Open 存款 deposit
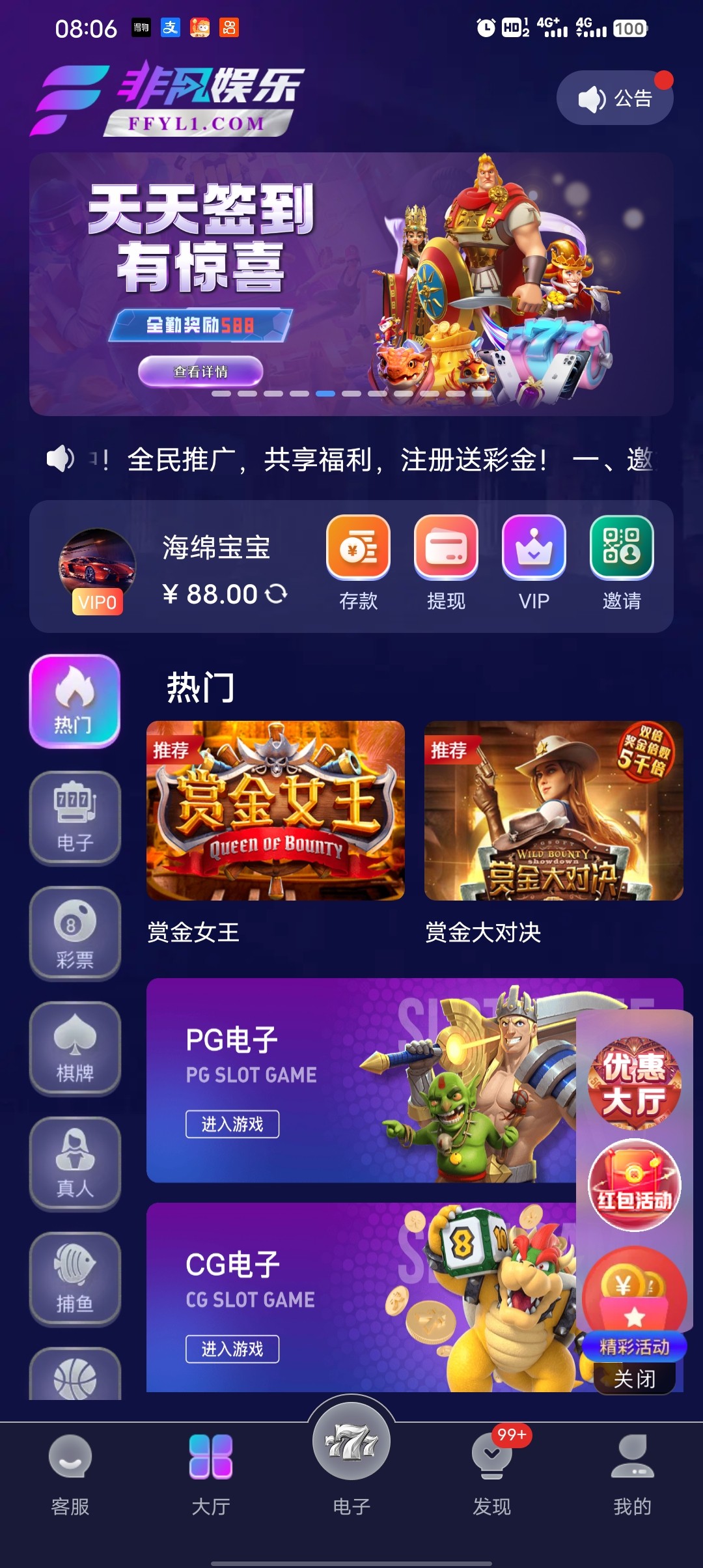703x1568 pixels. (358, 561)
